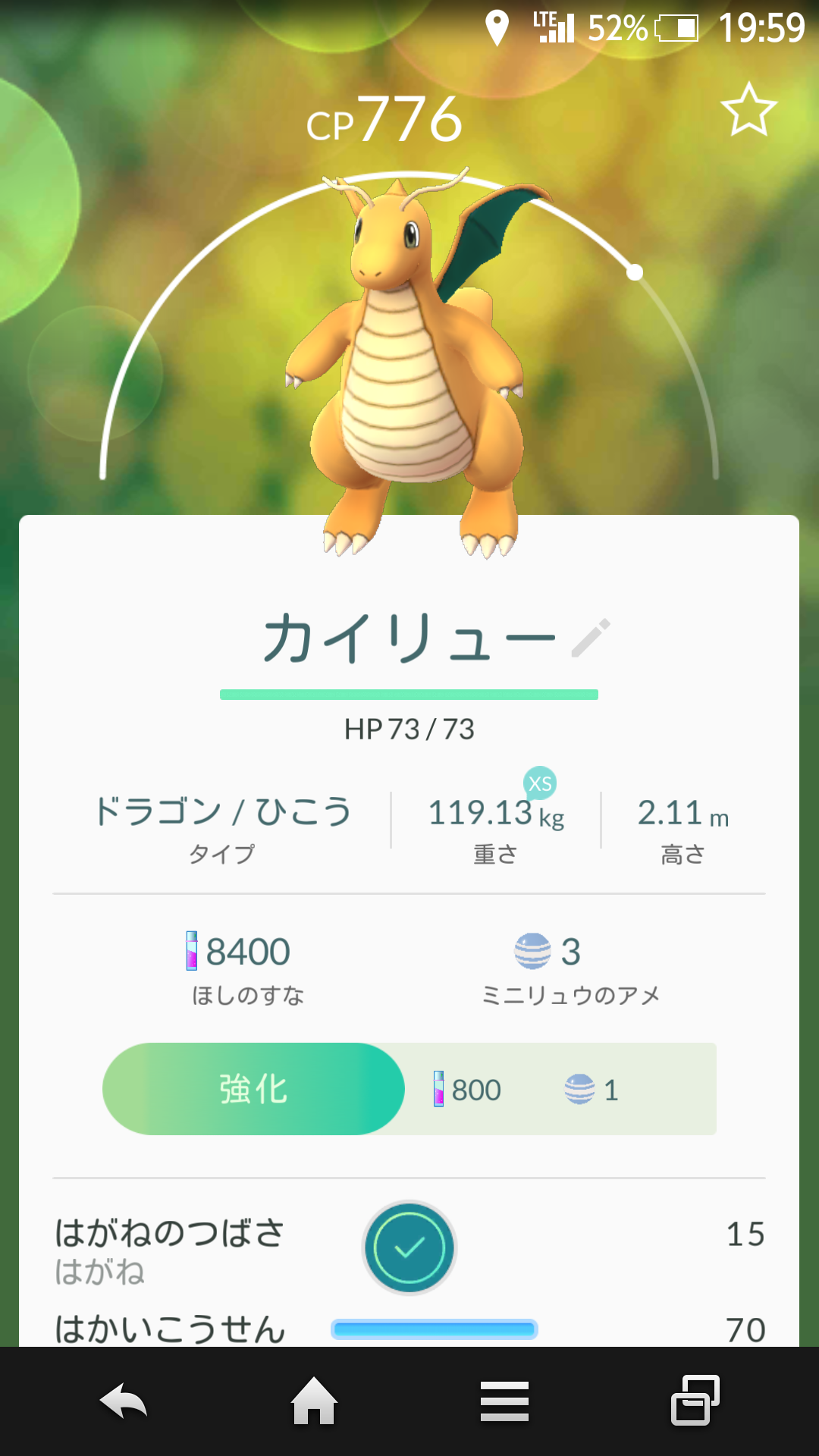
Task: Mark Dragonite as favorite with star
Action: 748,111
